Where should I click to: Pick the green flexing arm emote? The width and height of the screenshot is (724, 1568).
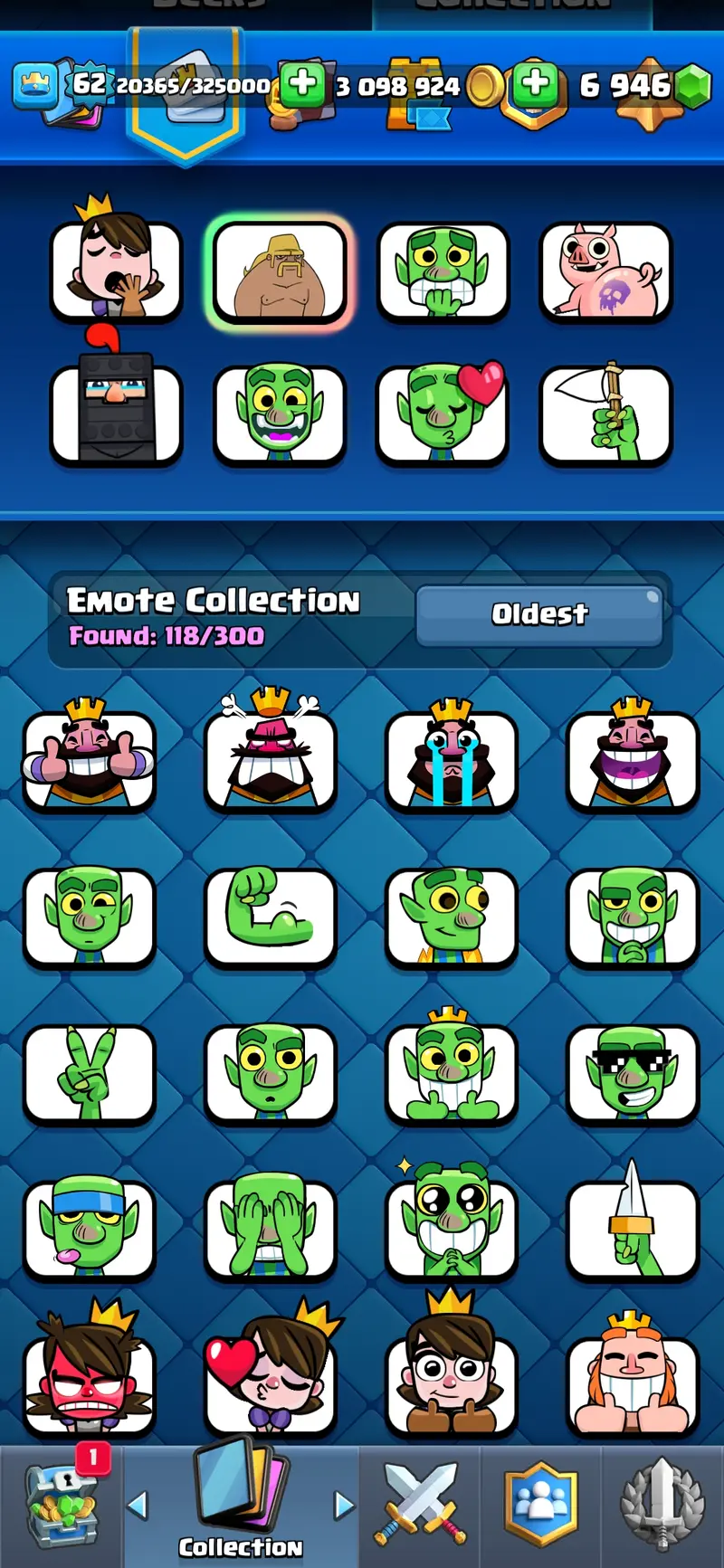click(270, 917)
